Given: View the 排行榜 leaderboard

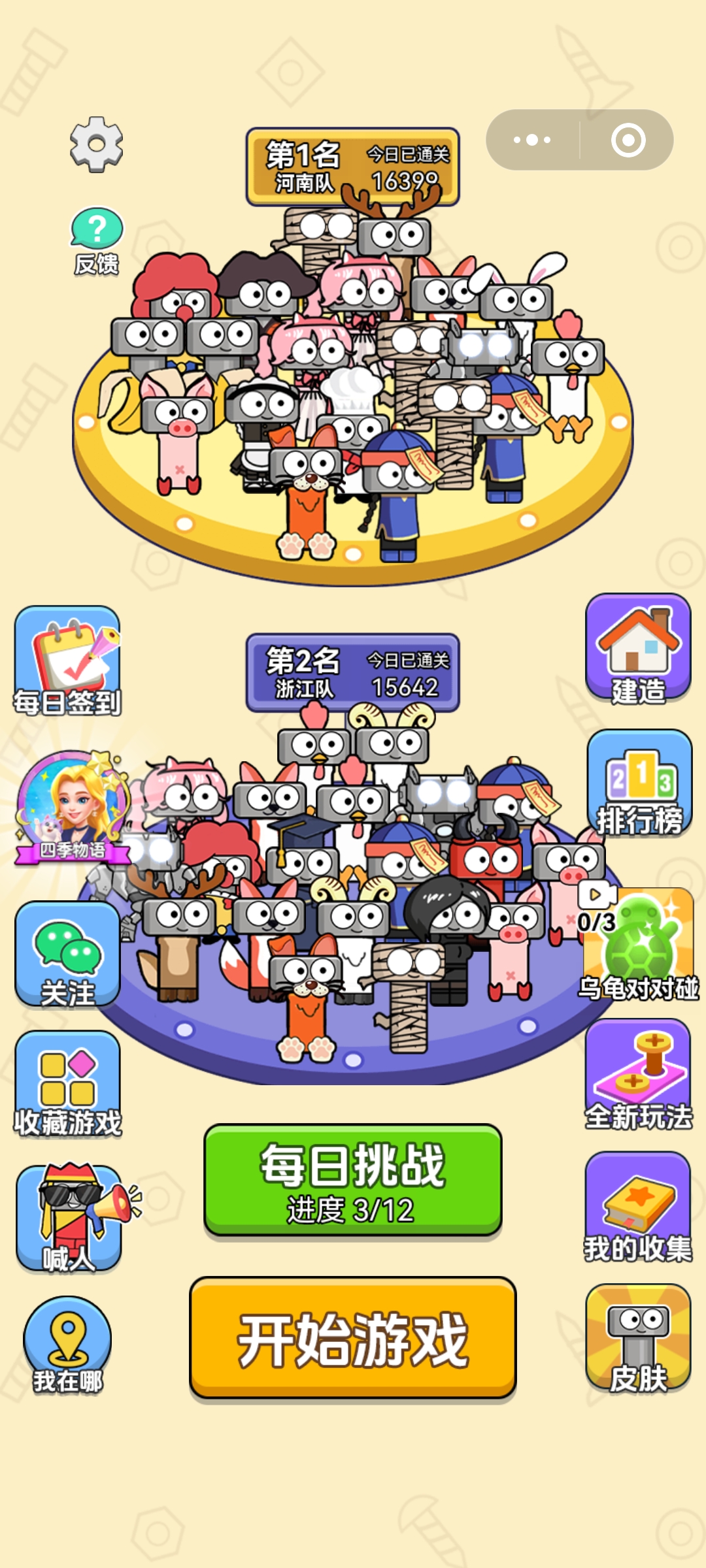Looking at the screenshot, I should 639,783.
